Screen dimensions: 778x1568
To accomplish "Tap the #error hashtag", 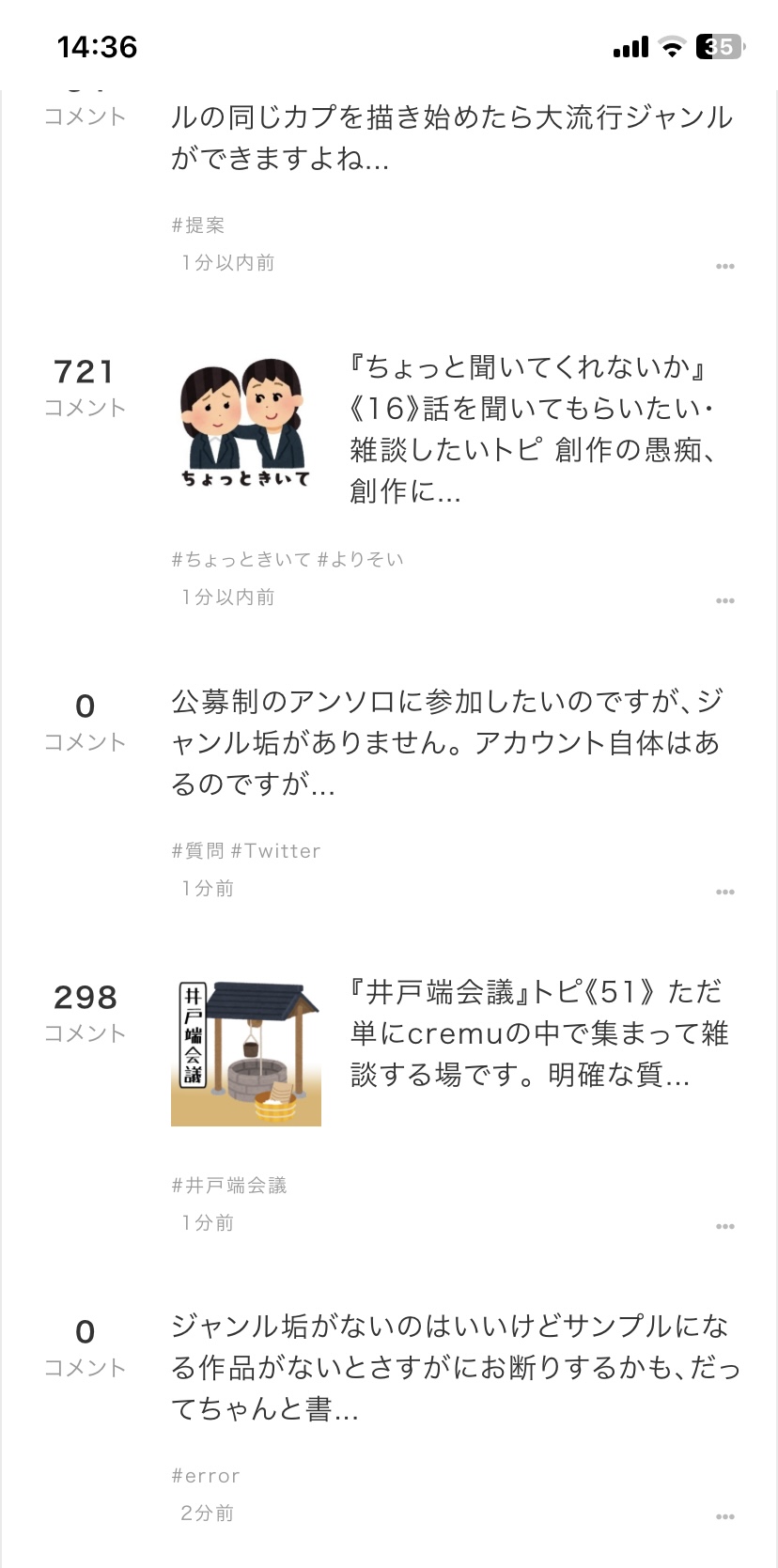I will (206, 1476).
